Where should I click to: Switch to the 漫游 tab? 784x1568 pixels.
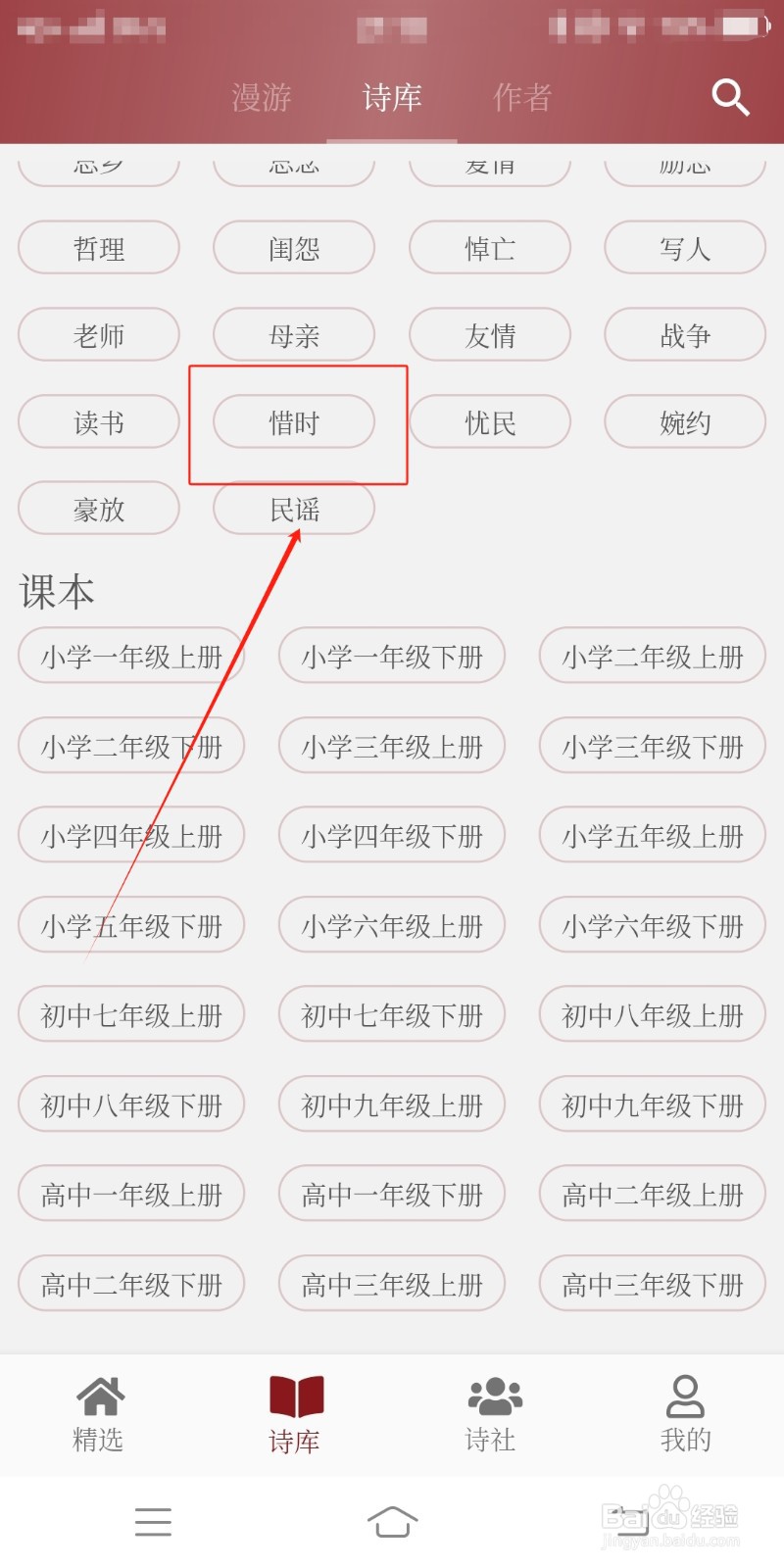coord(261,98)
